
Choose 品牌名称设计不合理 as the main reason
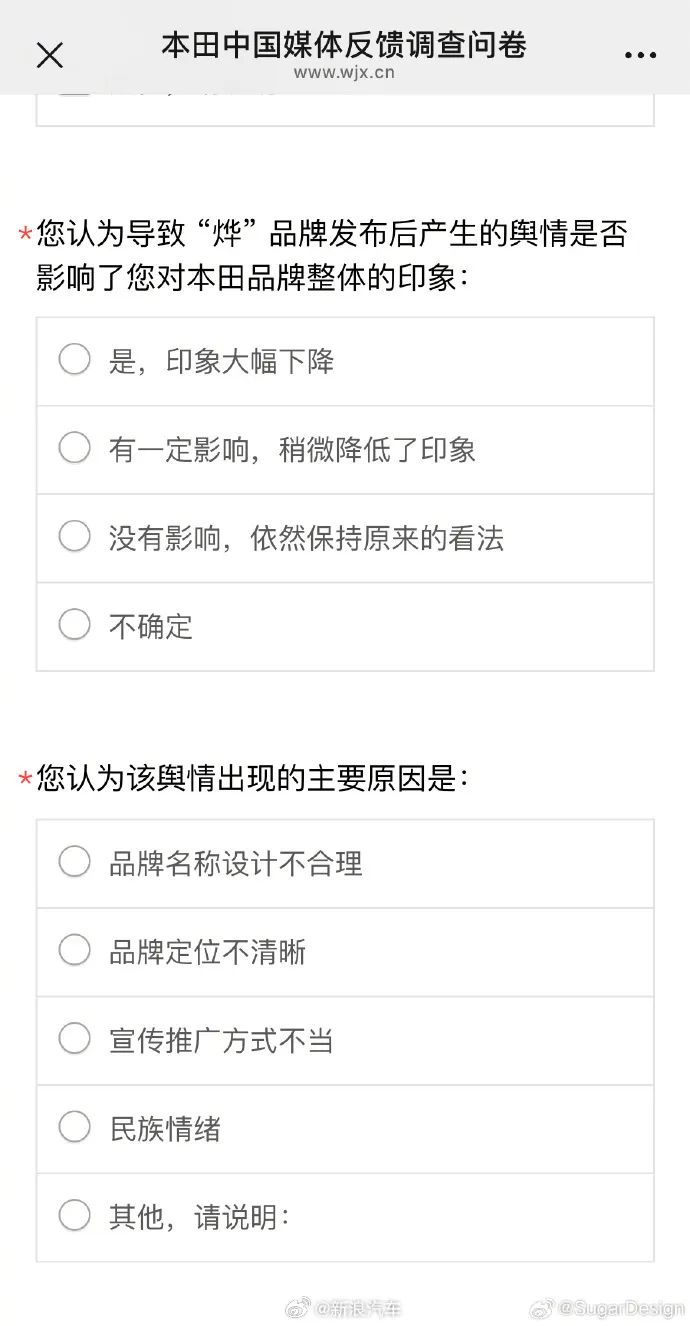(x=345, y=864)
